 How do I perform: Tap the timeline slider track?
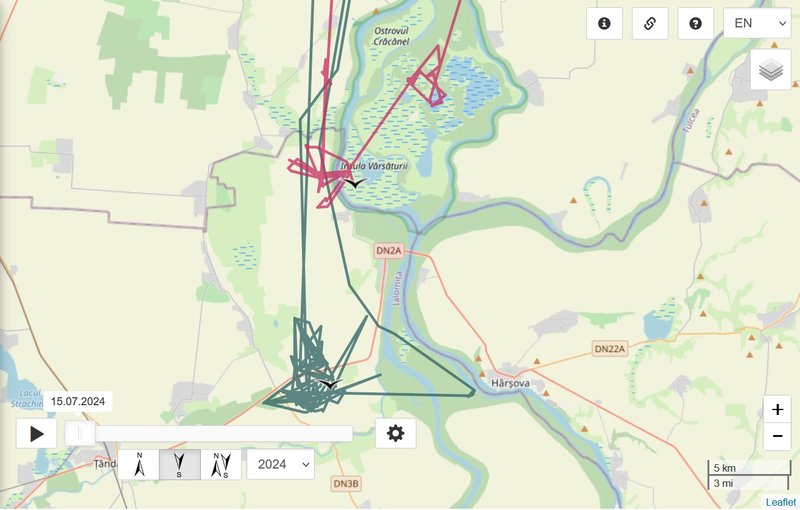[210, 433]
